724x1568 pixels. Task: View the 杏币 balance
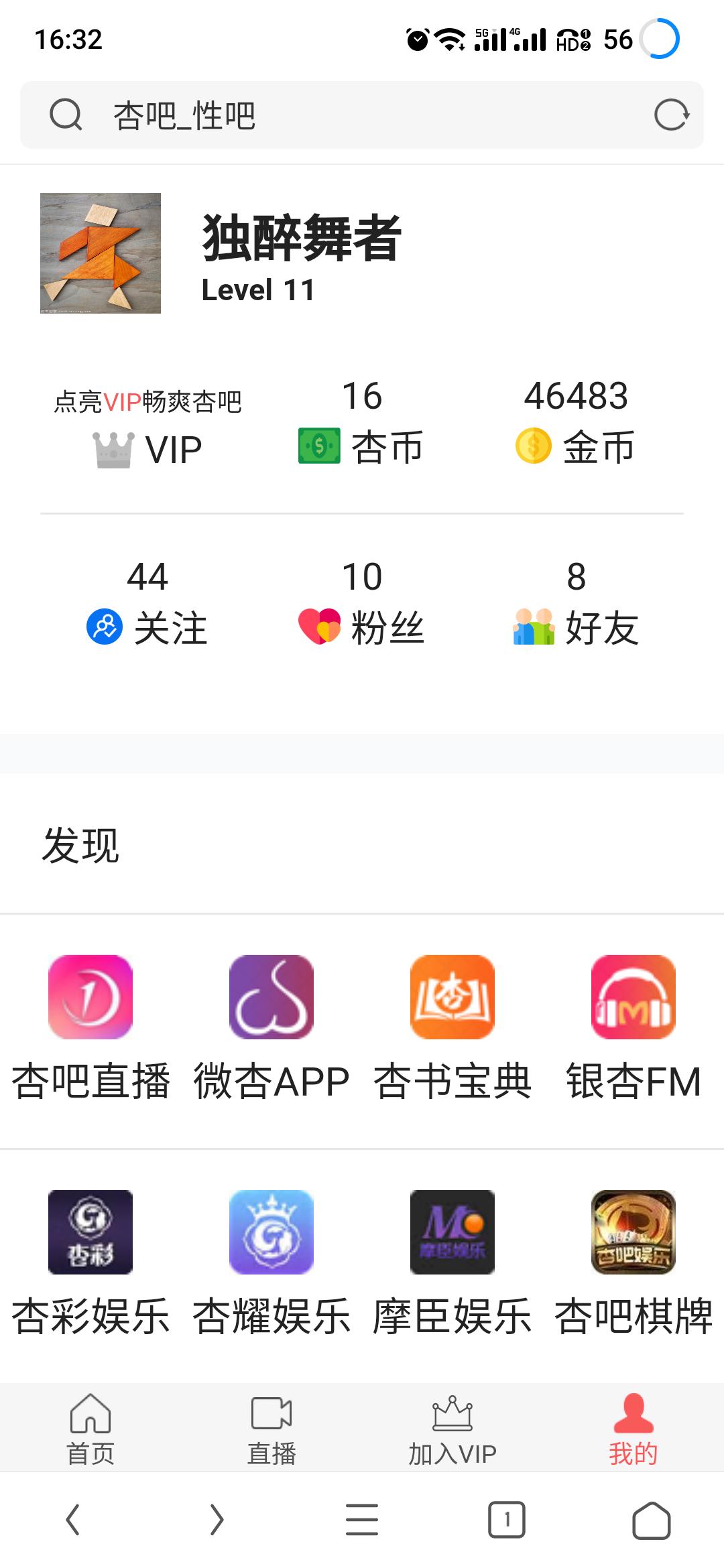point(362,423)
